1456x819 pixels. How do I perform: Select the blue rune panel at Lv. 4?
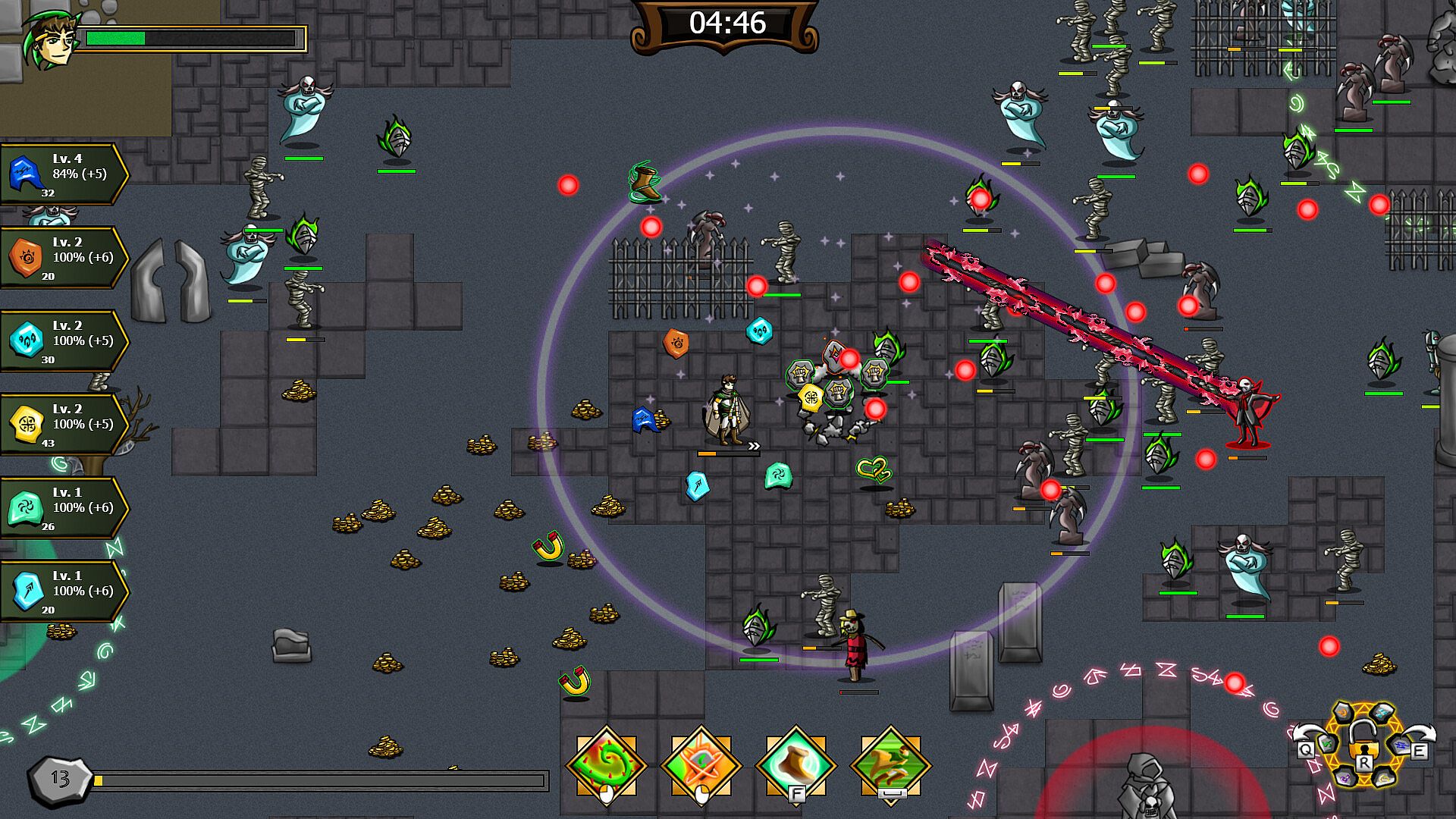point(62,174)
